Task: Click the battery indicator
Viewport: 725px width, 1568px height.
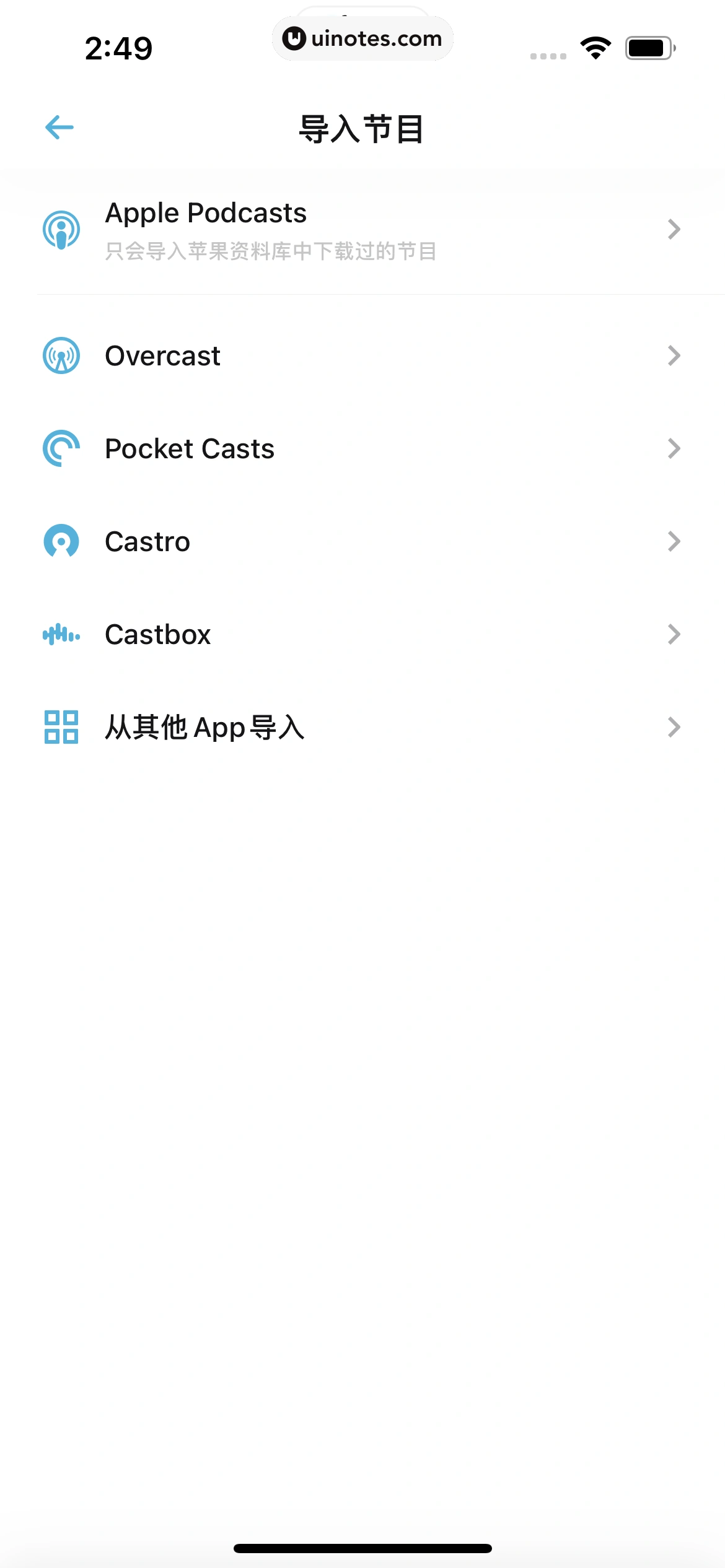Action: [649, 46]
